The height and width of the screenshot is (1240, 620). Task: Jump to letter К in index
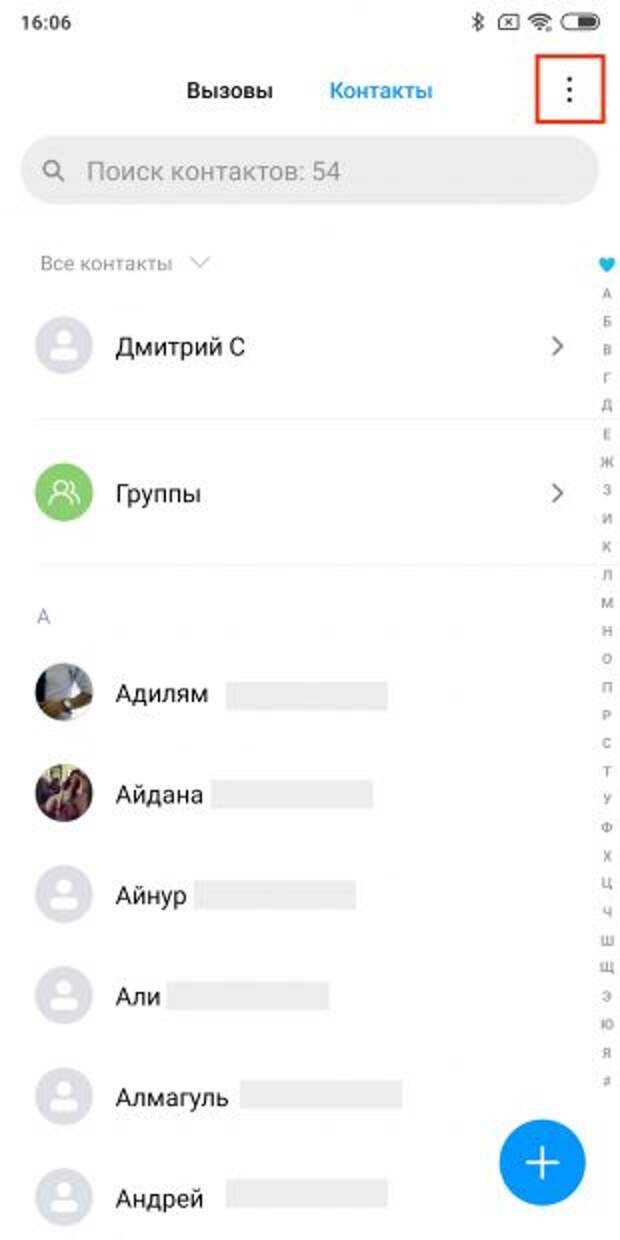[606, 547]
